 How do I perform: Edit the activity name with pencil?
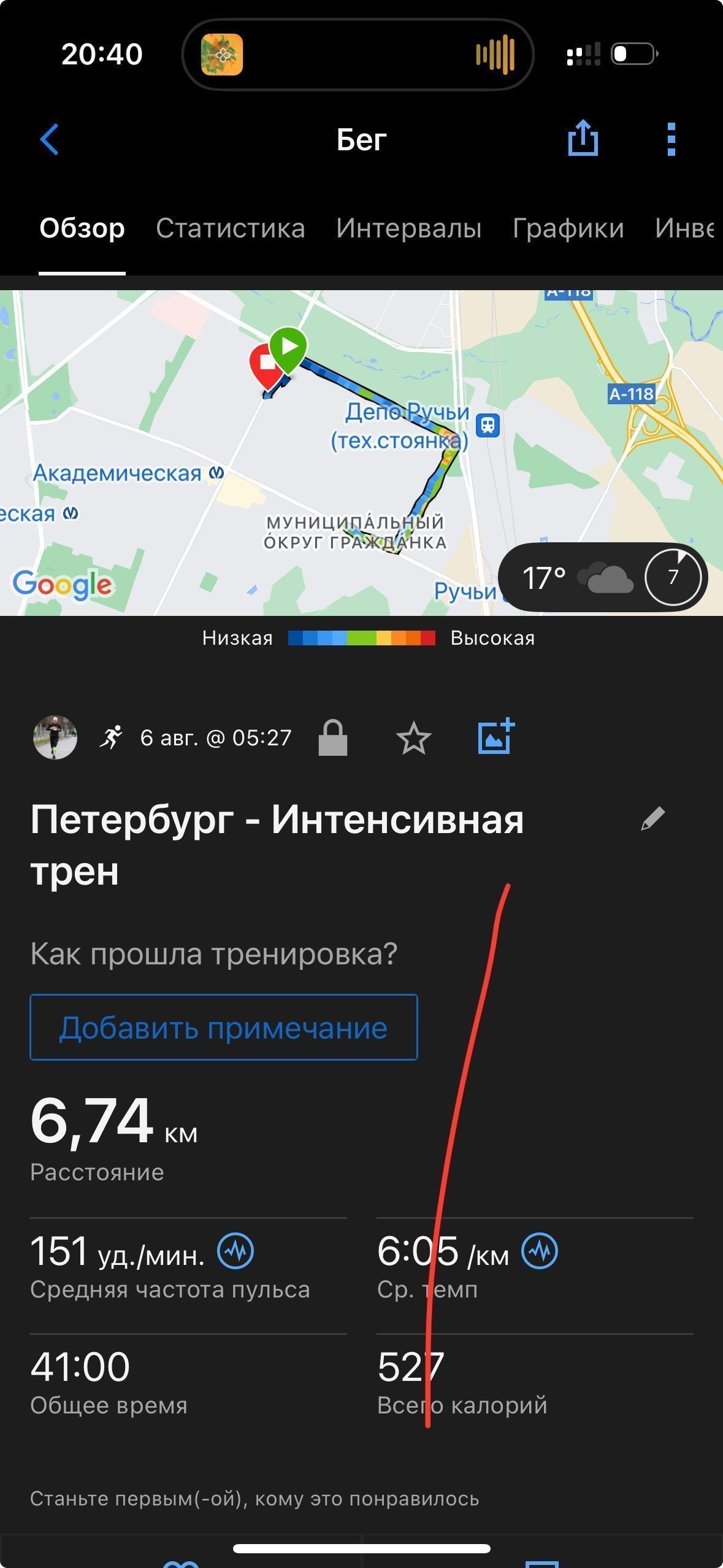click(x=652, y=818)
